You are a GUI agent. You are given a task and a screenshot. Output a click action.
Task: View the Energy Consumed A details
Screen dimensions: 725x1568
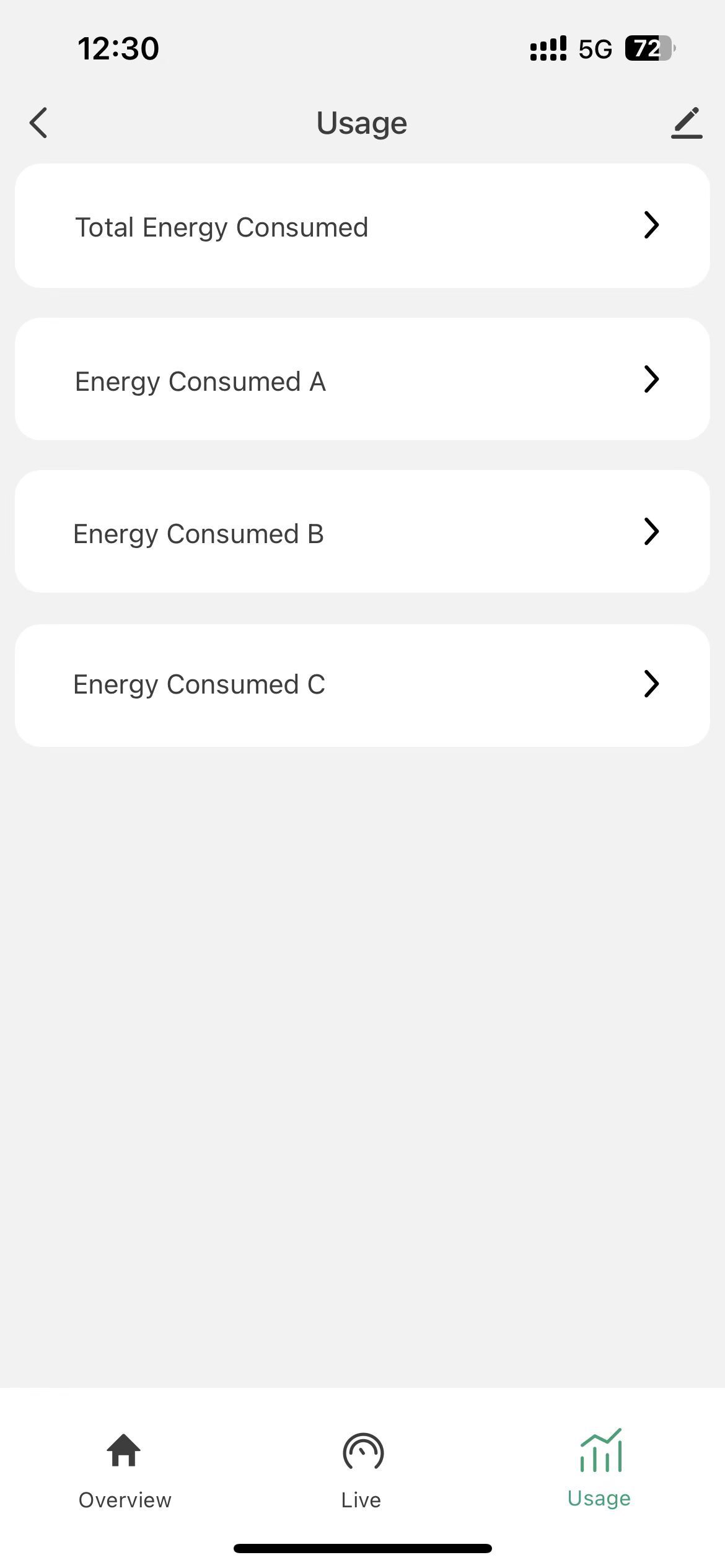(362, 380)
